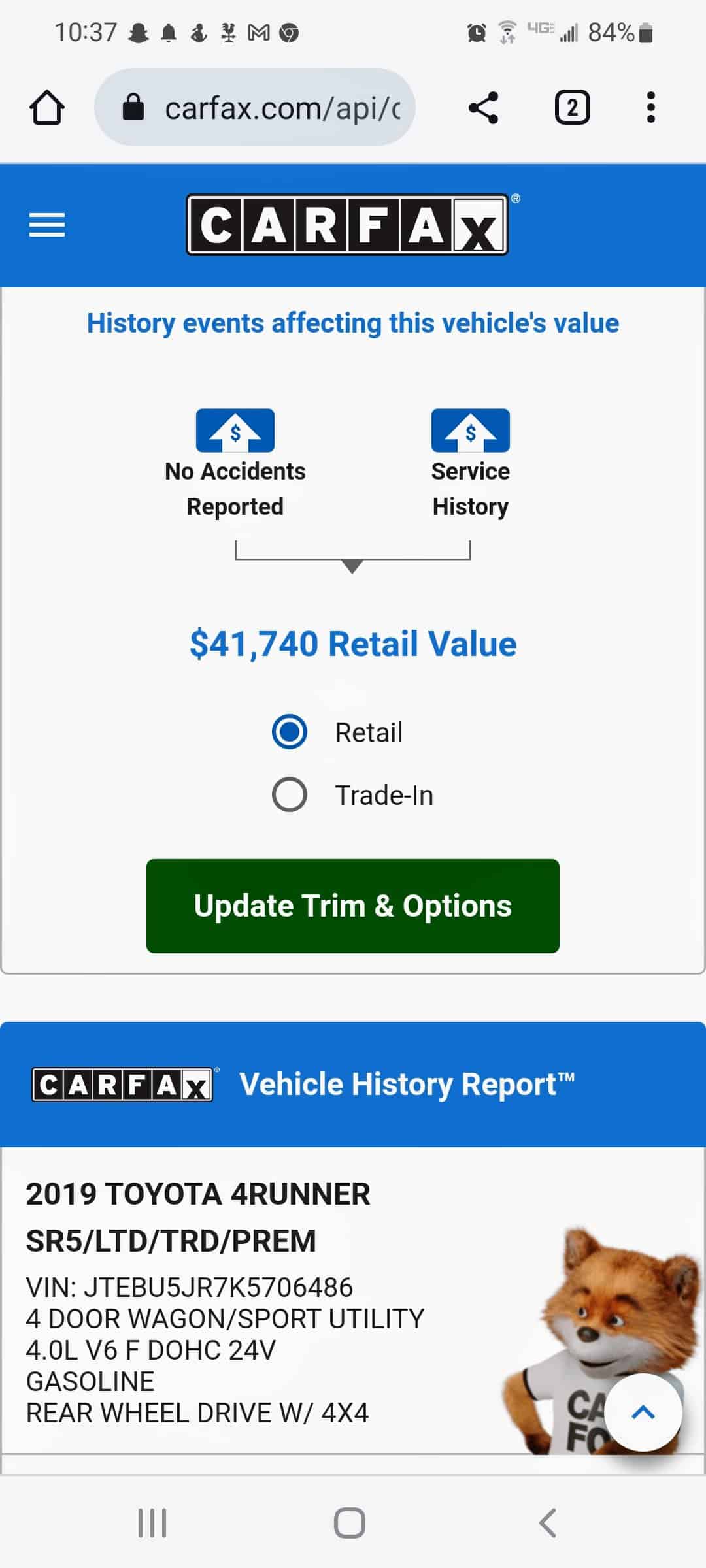
Task: Tap the scroll-to-top arrow button
Action: (x=643, y=1412)
